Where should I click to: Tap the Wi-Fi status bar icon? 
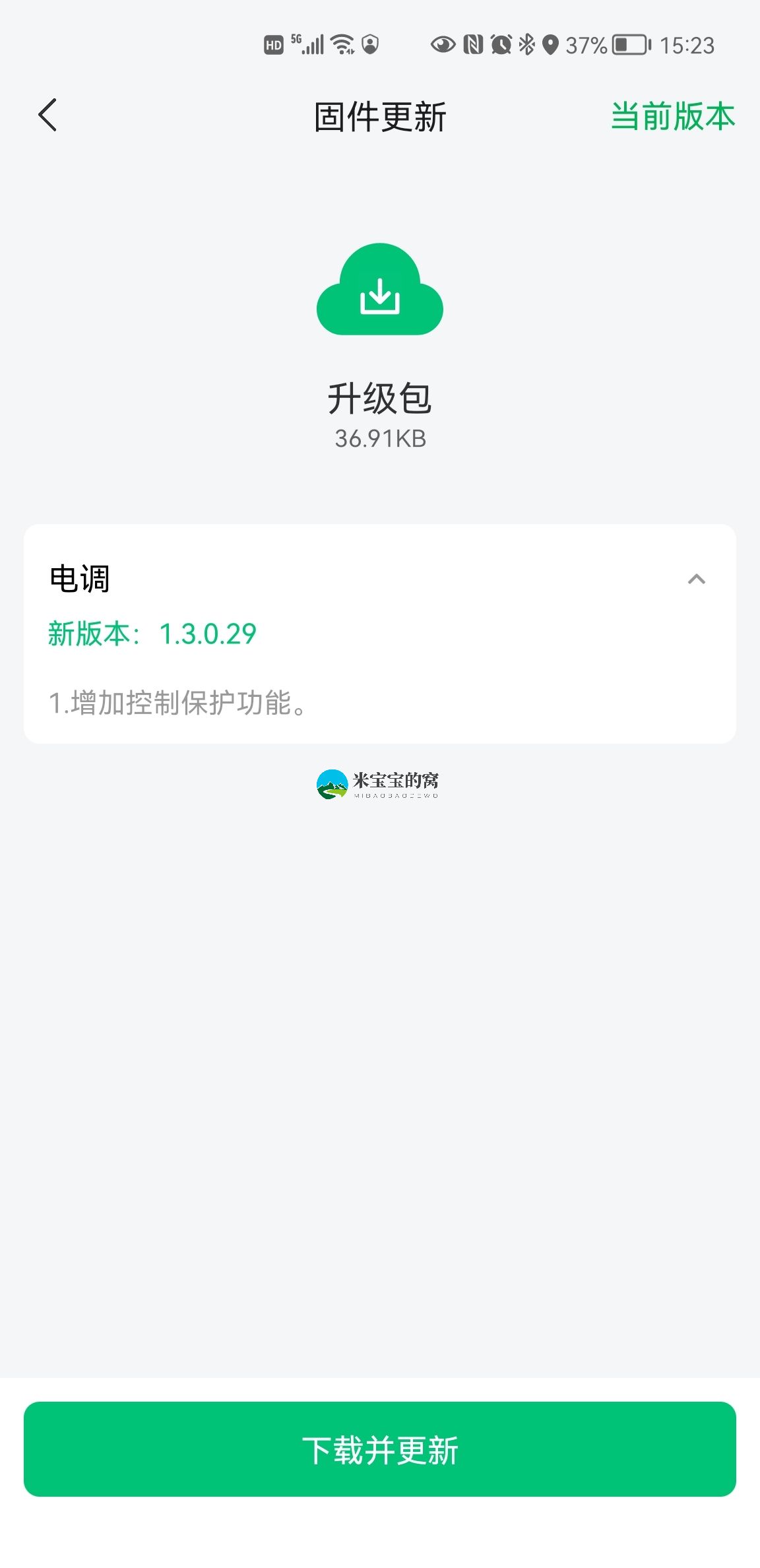coord(344,44)
